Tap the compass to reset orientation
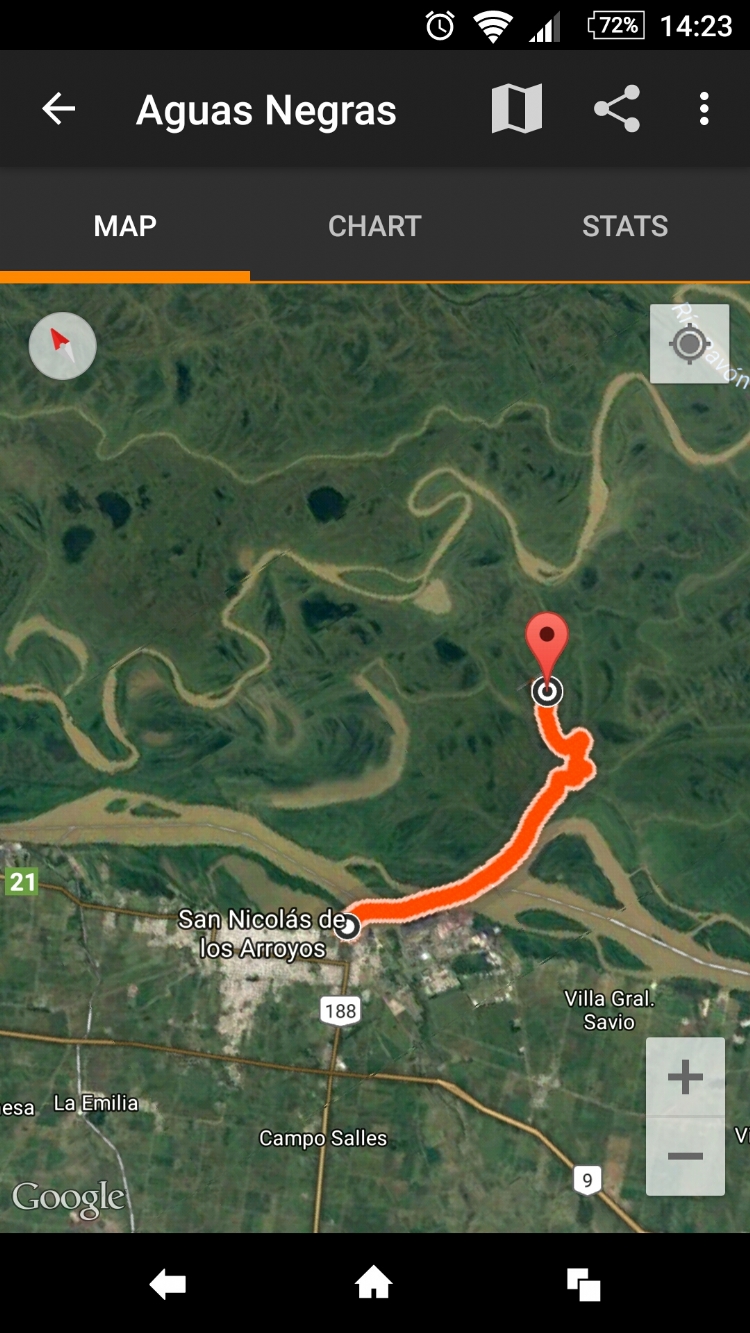750x1333 pixels. pyautogui.click(x=62, y=346)
